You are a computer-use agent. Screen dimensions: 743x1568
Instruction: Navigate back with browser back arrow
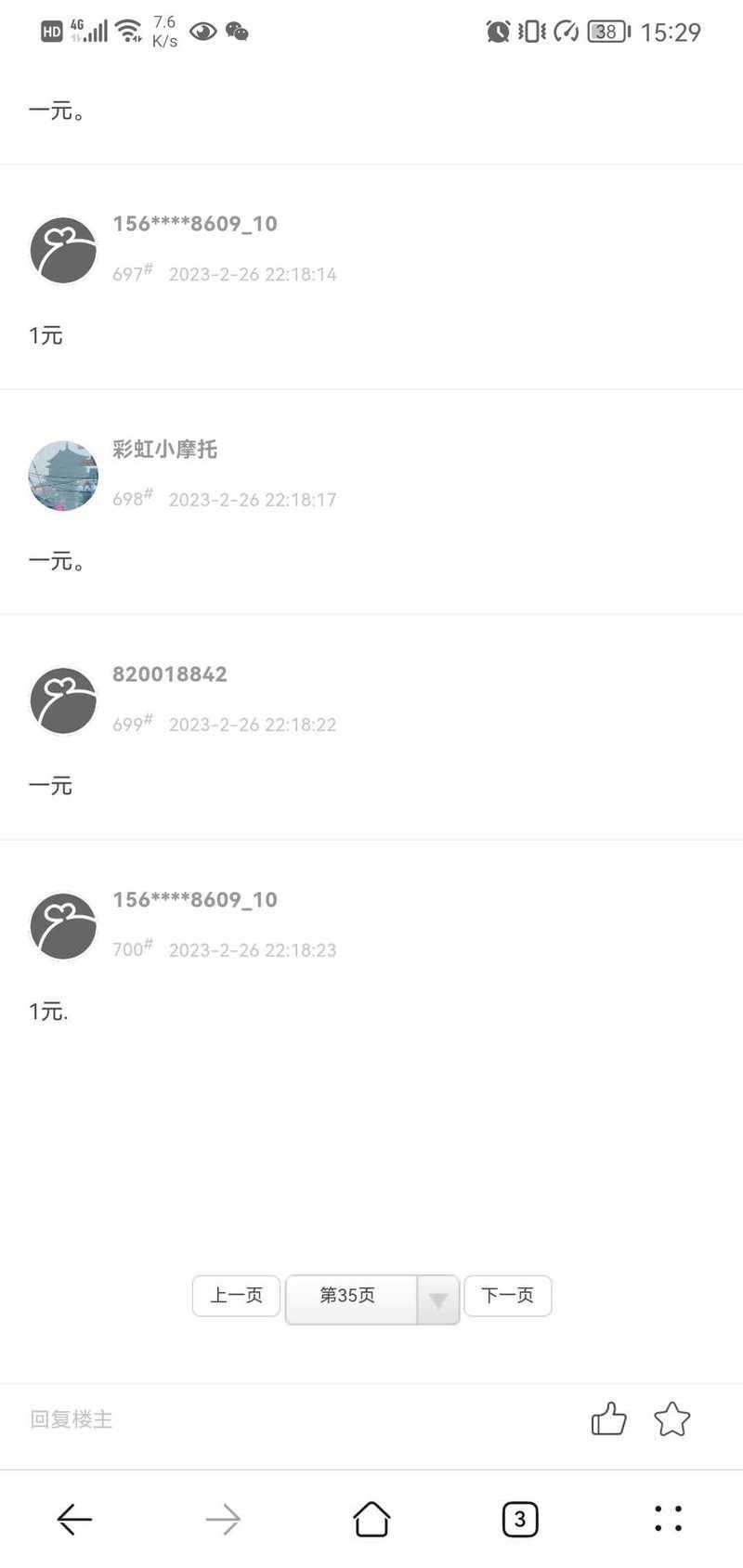point(74,1519)
